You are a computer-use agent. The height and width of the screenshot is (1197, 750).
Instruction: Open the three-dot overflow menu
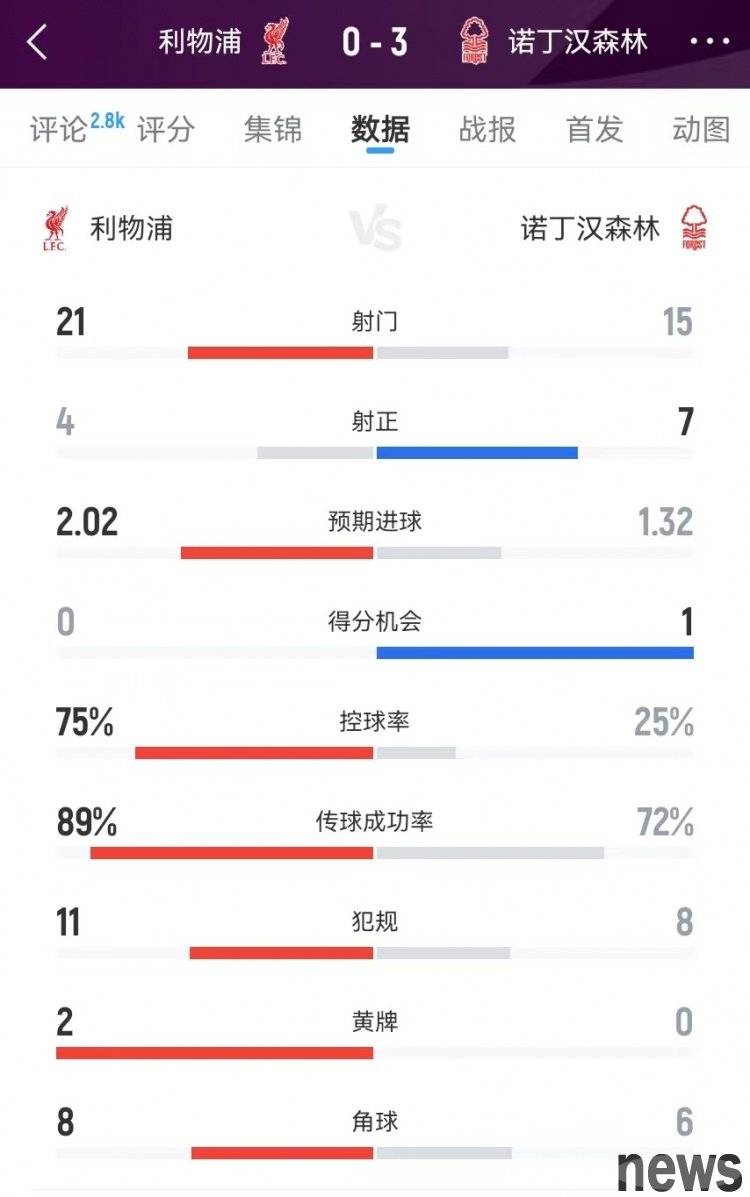pyautogui.click(x=710, y=42)
